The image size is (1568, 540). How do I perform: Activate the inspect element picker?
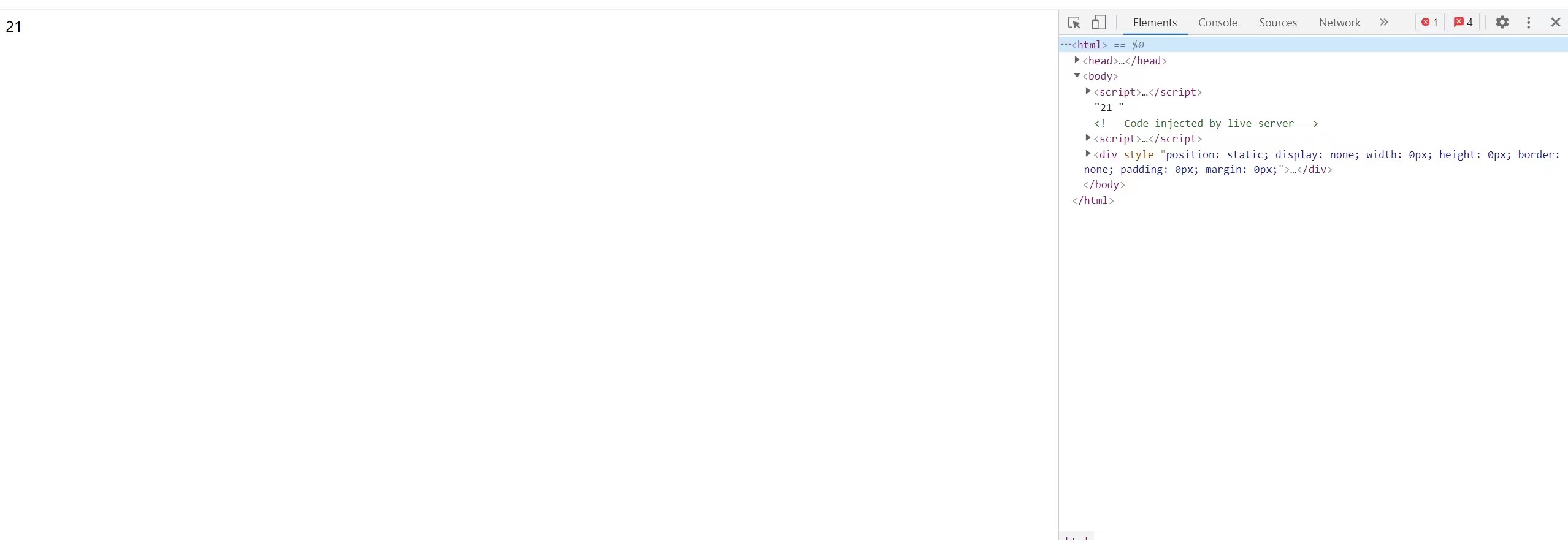coord(1074,23)
